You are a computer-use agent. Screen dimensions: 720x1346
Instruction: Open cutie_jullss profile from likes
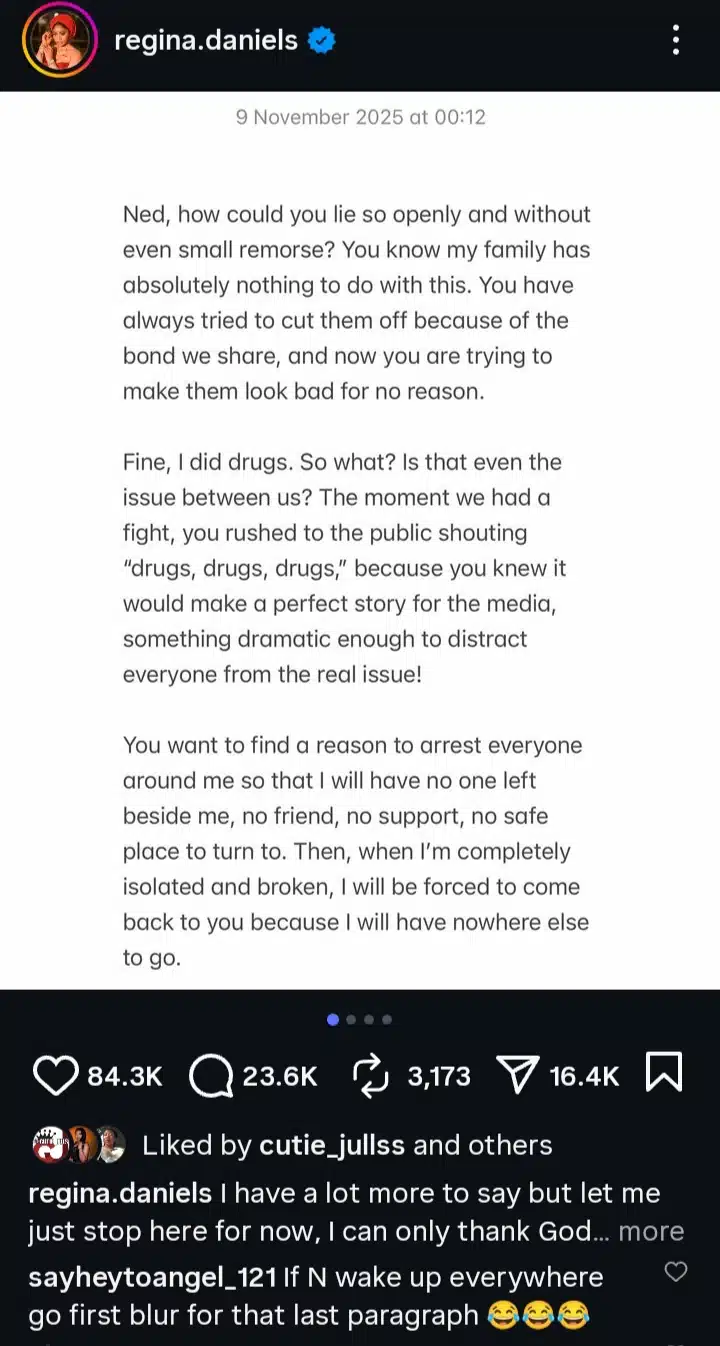(331, 1145)
